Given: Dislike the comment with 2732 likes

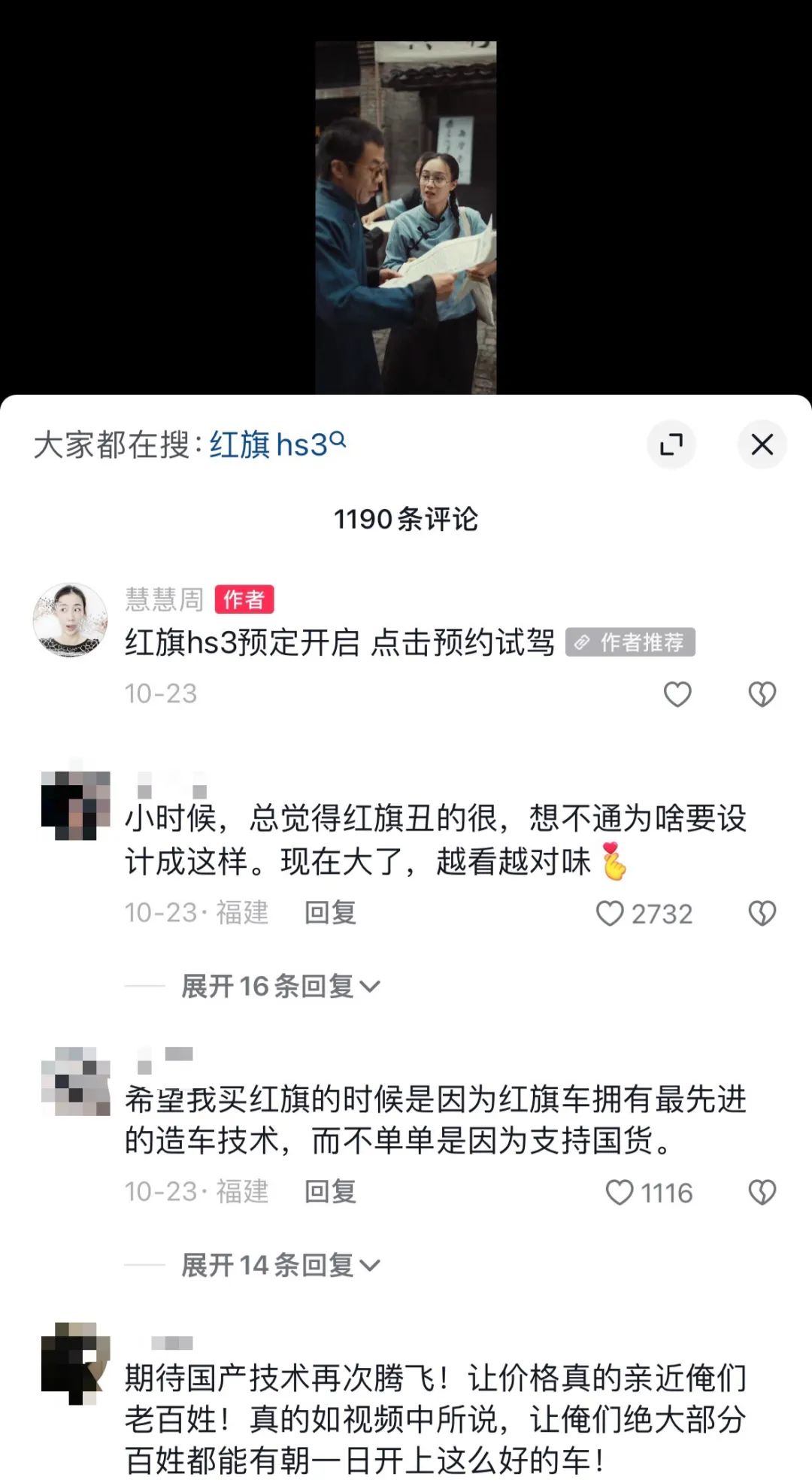Looking at the screenshot, I should point(762,913).
